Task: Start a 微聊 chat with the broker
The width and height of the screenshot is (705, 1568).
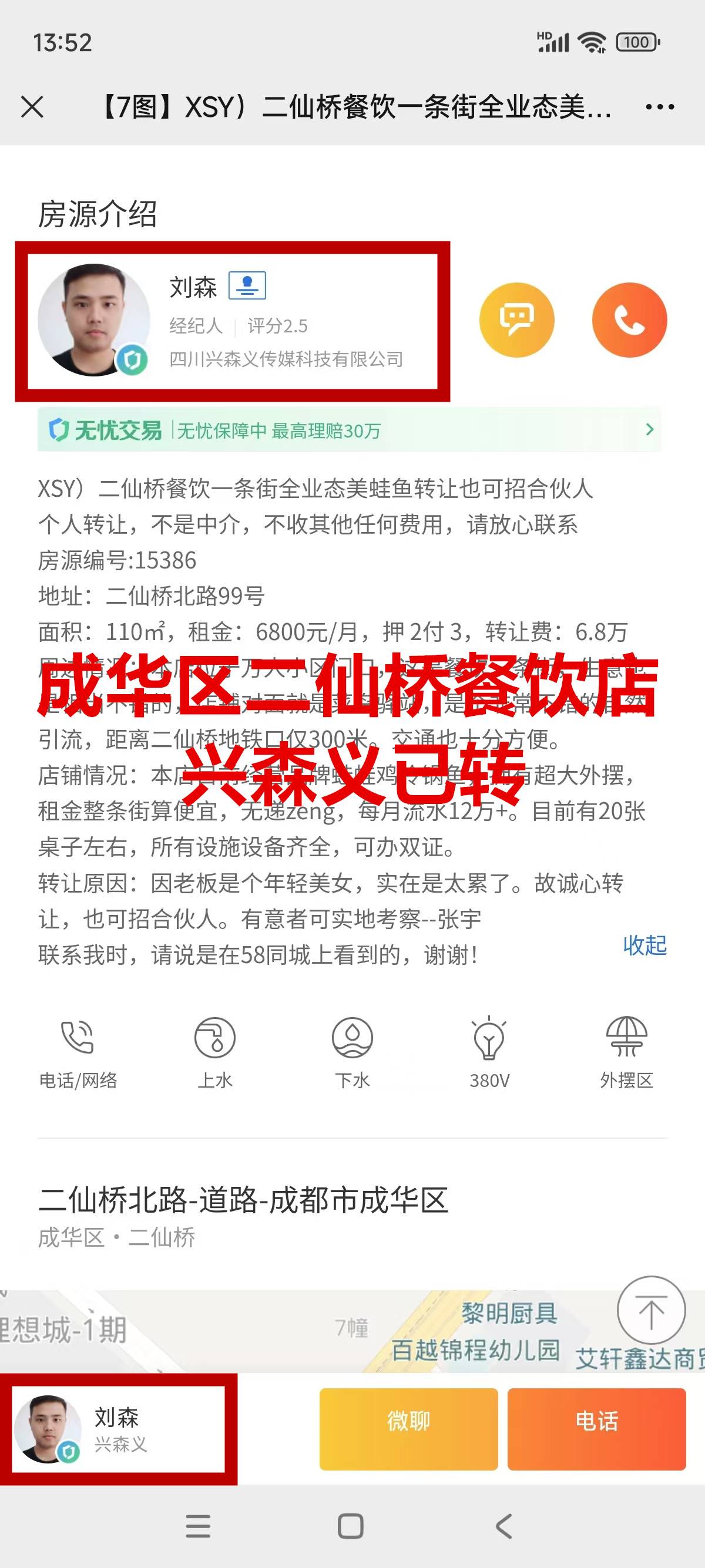Action: click(408, 1429)
